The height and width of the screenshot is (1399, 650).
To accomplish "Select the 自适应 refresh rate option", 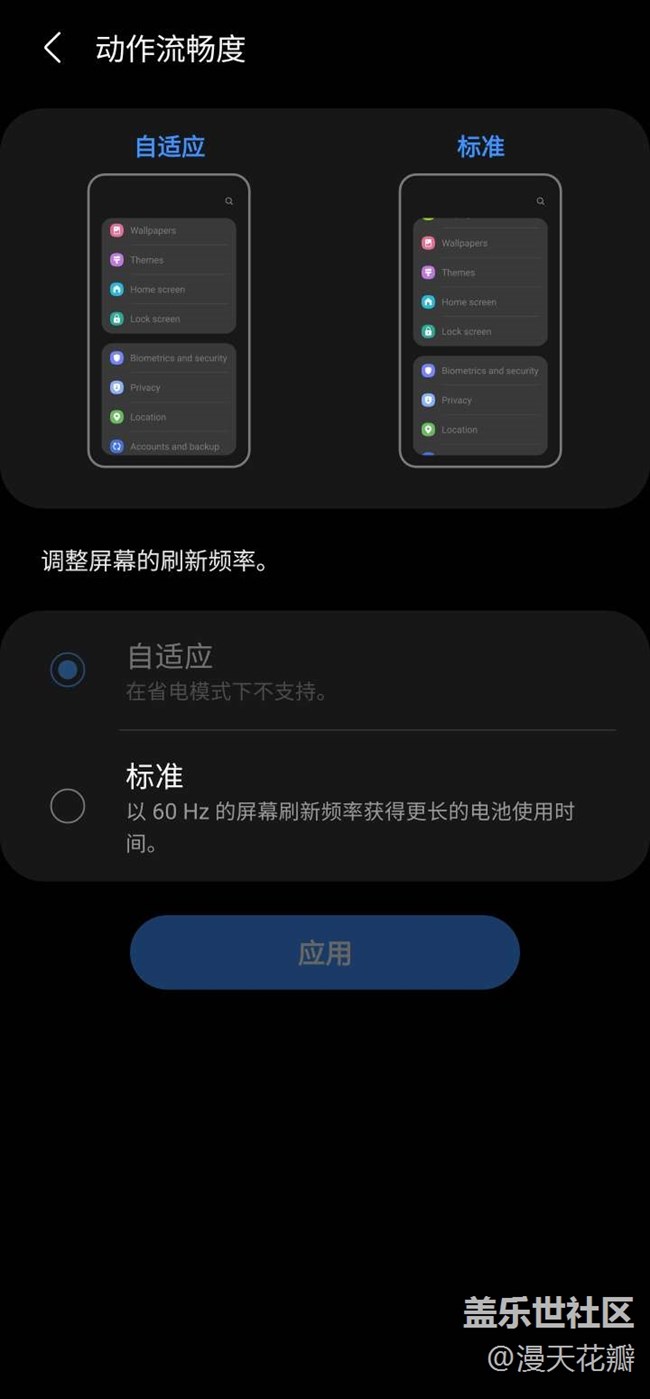I will point(68,670).
